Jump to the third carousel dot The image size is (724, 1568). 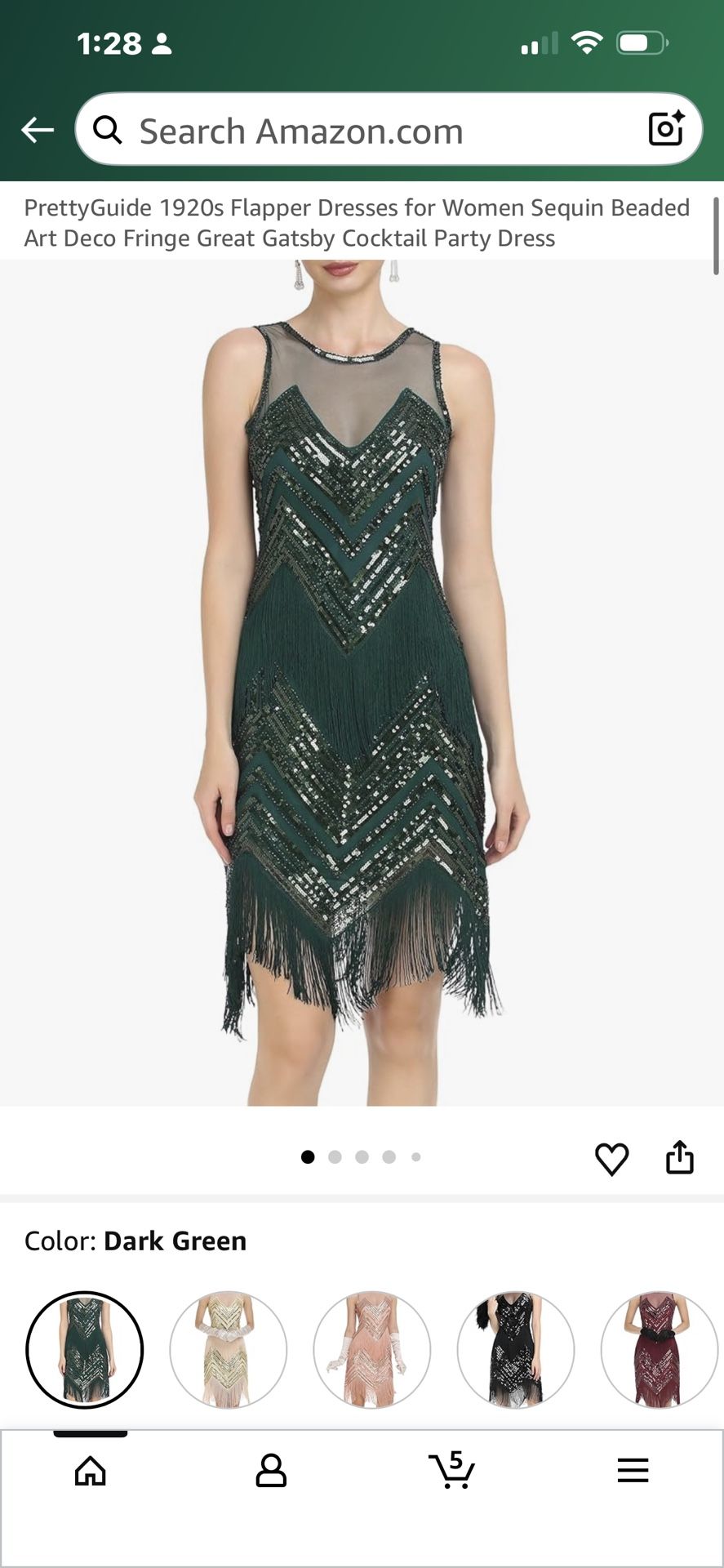coord(362,1157)
